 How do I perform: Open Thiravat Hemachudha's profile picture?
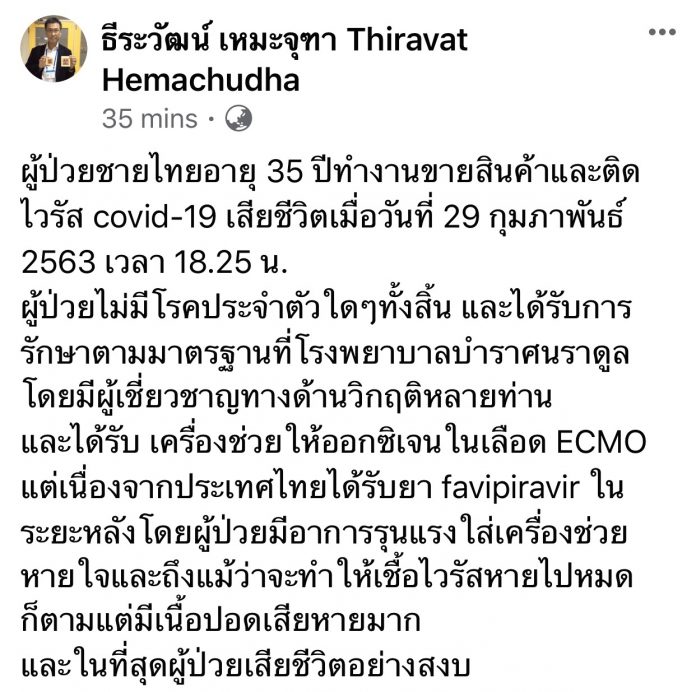[x=53, y=48]
